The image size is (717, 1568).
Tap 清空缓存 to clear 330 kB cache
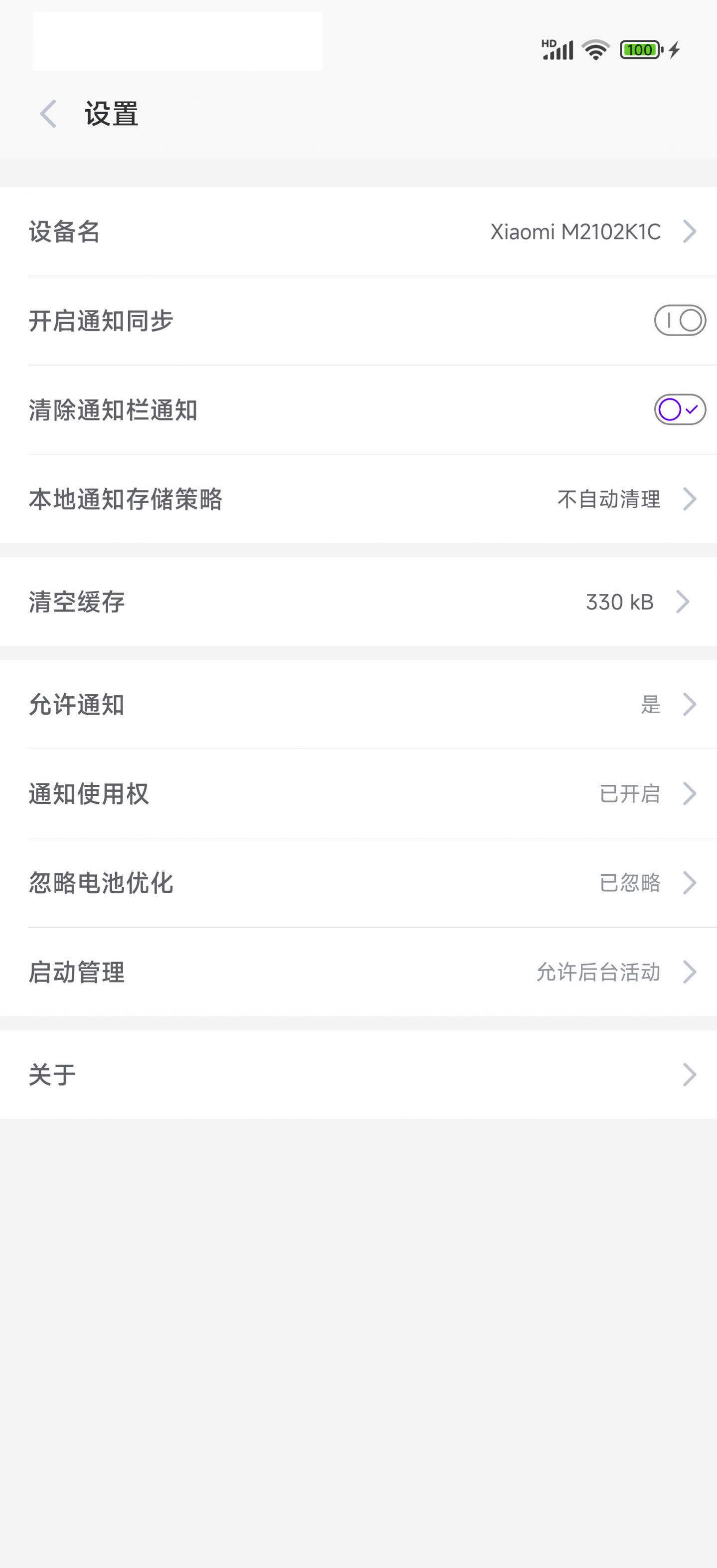[x=358, y=602]
